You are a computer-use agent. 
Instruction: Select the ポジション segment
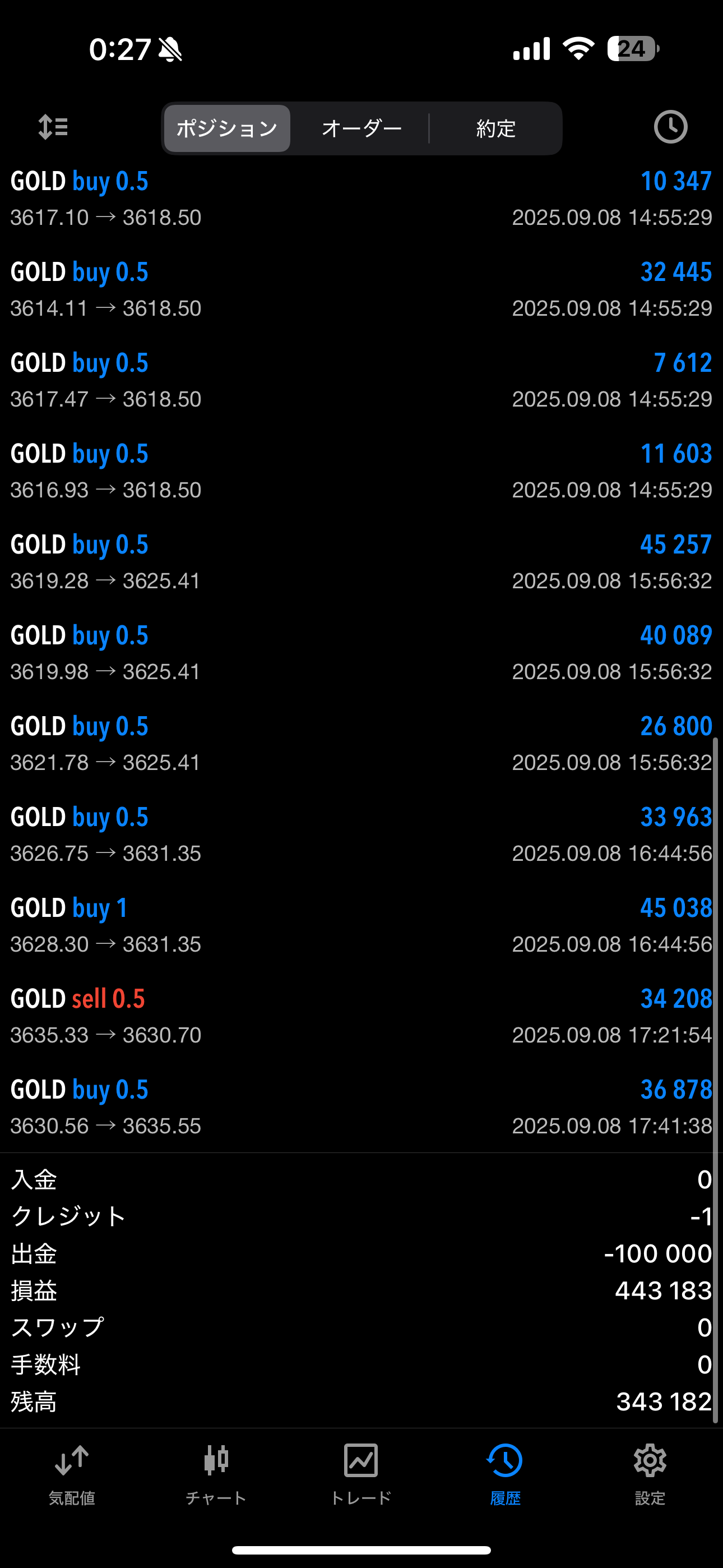point(227,128)
